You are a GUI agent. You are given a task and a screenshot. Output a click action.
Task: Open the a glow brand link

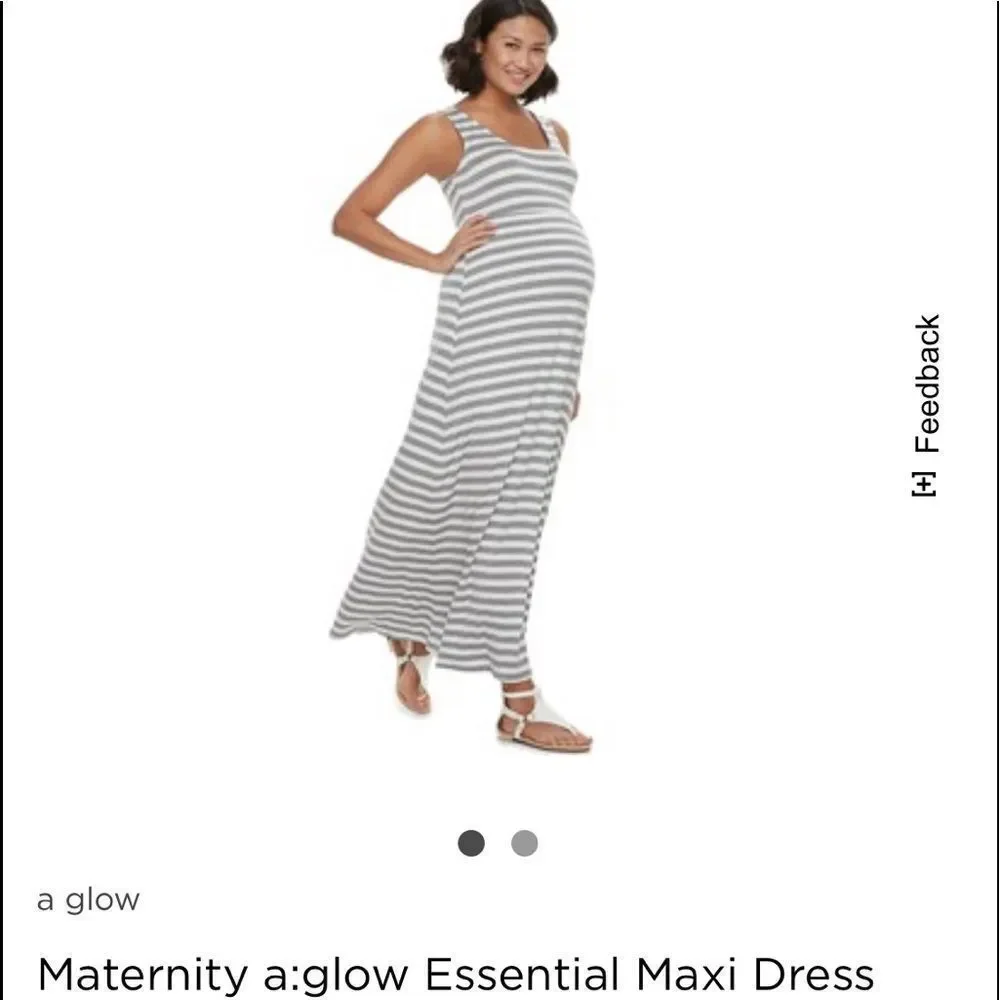[88, 899]
